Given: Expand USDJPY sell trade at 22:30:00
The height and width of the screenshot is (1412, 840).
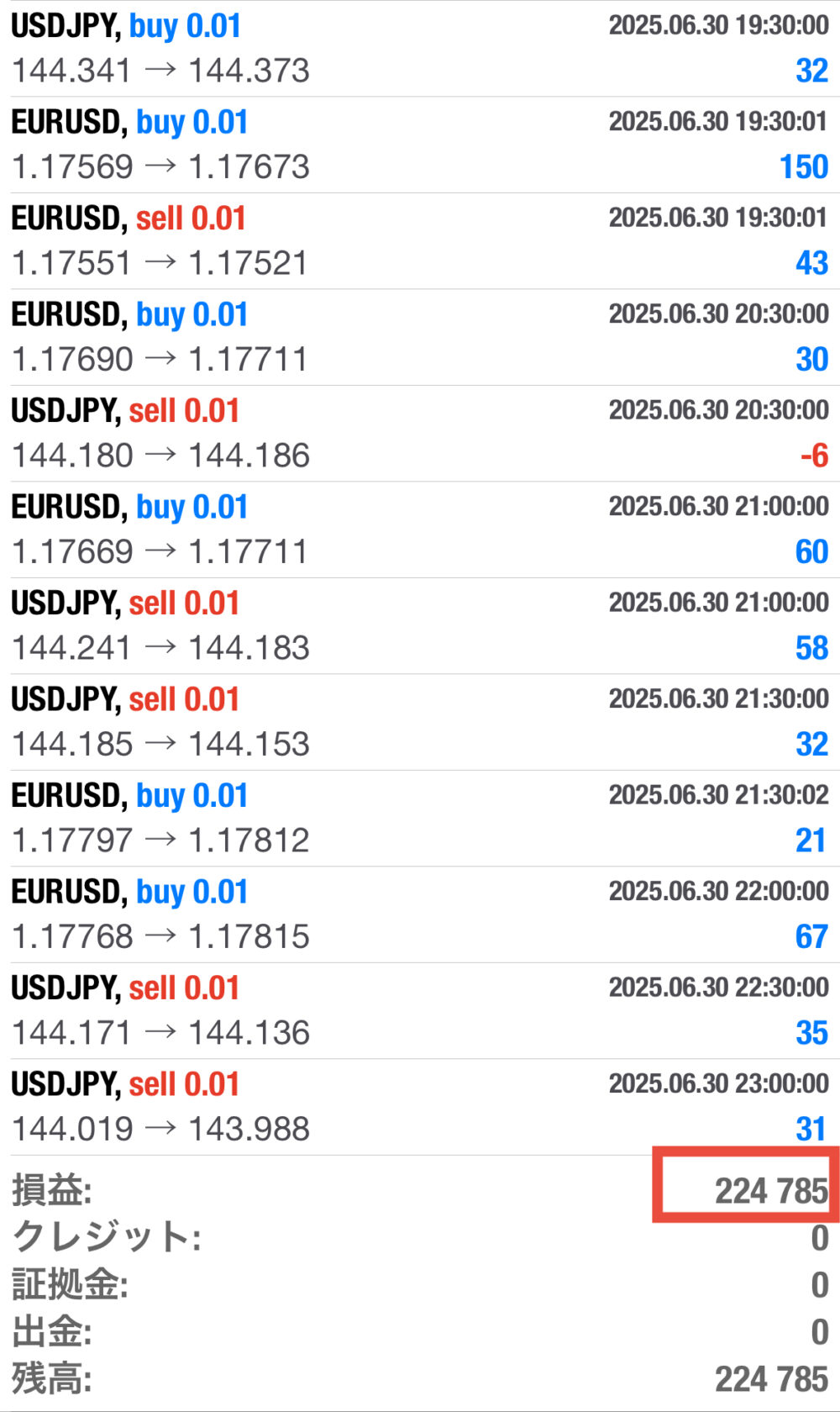Looking at the screenshot, I should tap(420, 1010).
